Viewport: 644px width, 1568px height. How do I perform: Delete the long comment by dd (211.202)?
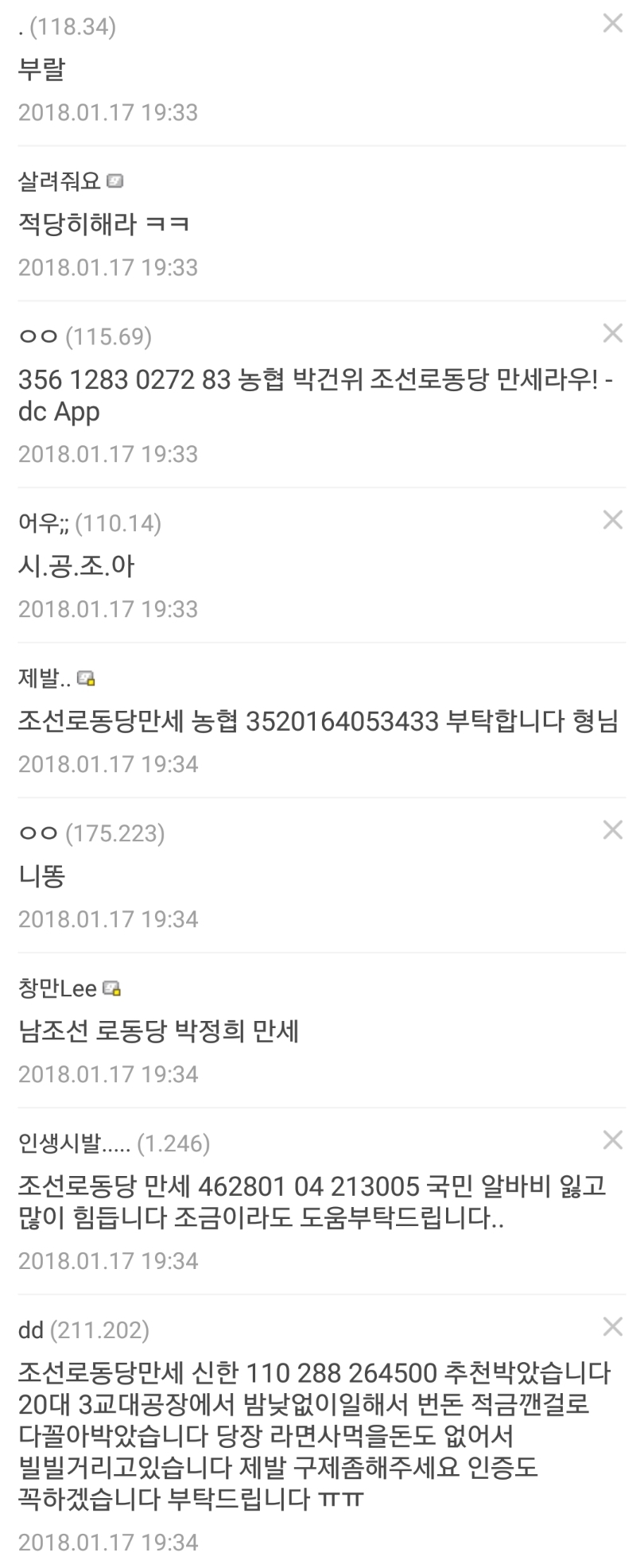[613, 1326]
